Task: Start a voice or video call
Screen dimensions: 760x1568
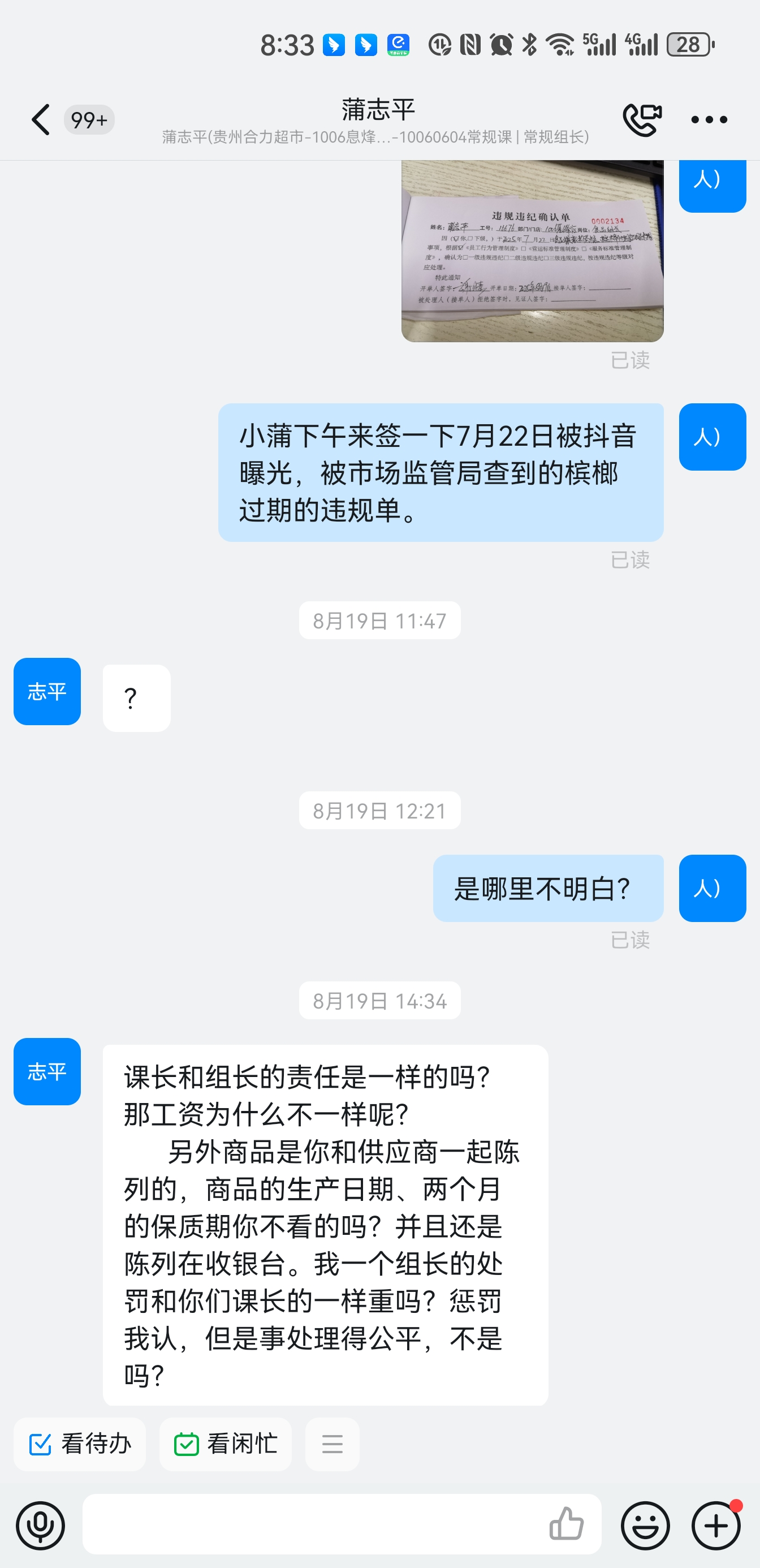Action: coord(641,119)
